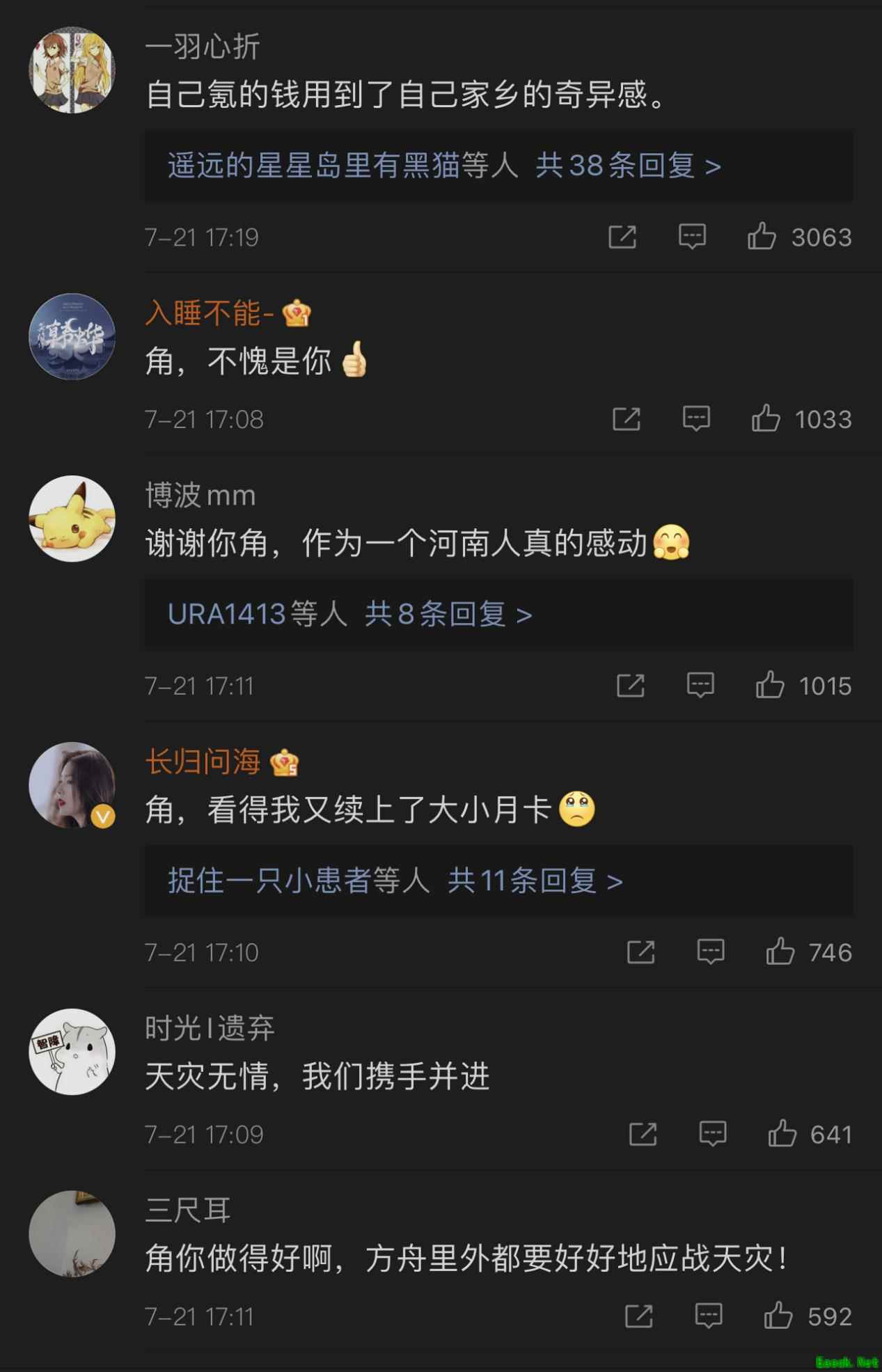This screenshot has width=882, height=1372.
Task: Like the comment by 三尺耳
Action: (x=778, y=1316)
